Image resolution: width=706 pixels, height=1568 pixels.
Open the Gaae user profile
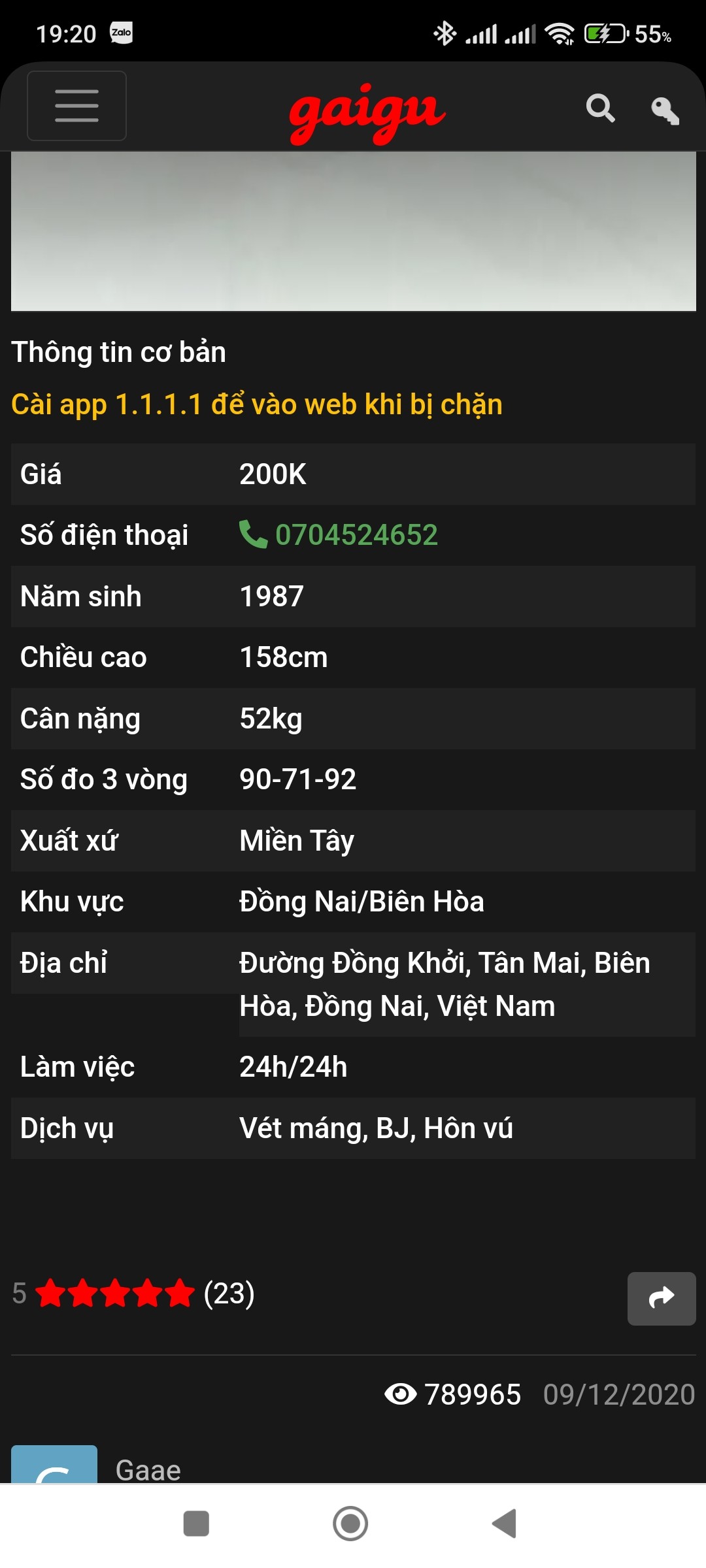click(x=148, y=1470)
